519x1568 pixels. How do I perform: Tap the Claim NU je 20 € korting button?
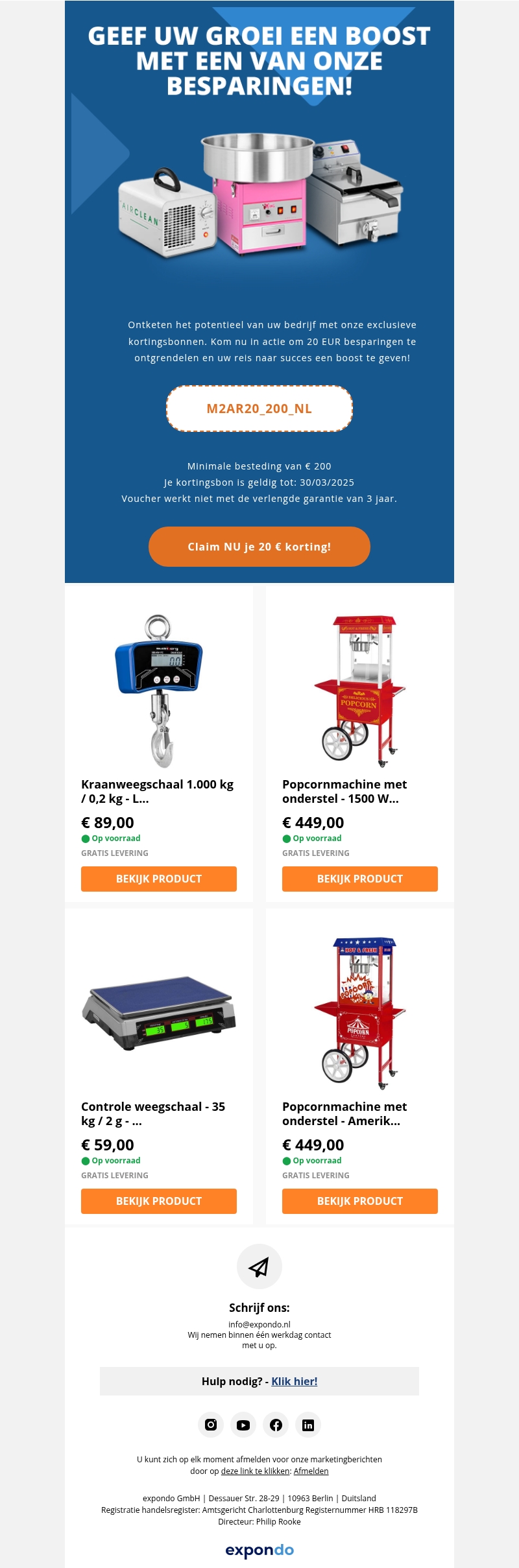pyautogui.click(x=259, y=547)
